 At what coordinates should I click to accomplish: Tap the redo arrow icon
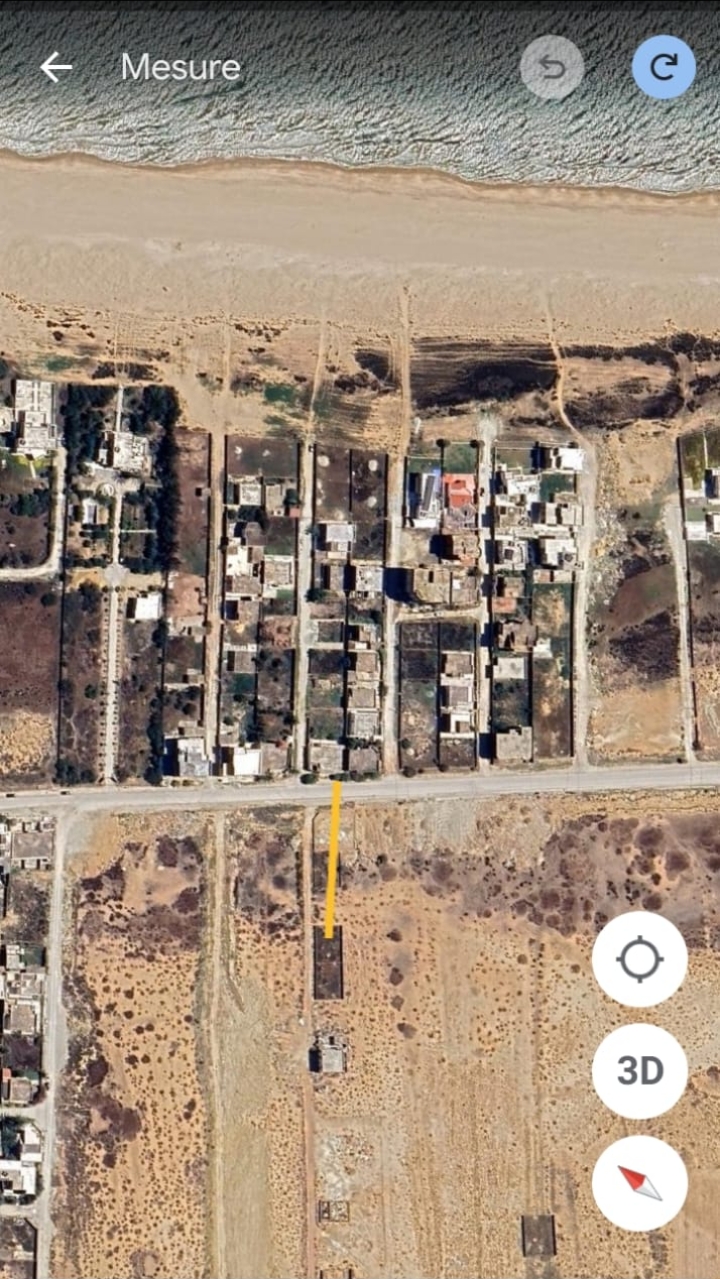664,67
